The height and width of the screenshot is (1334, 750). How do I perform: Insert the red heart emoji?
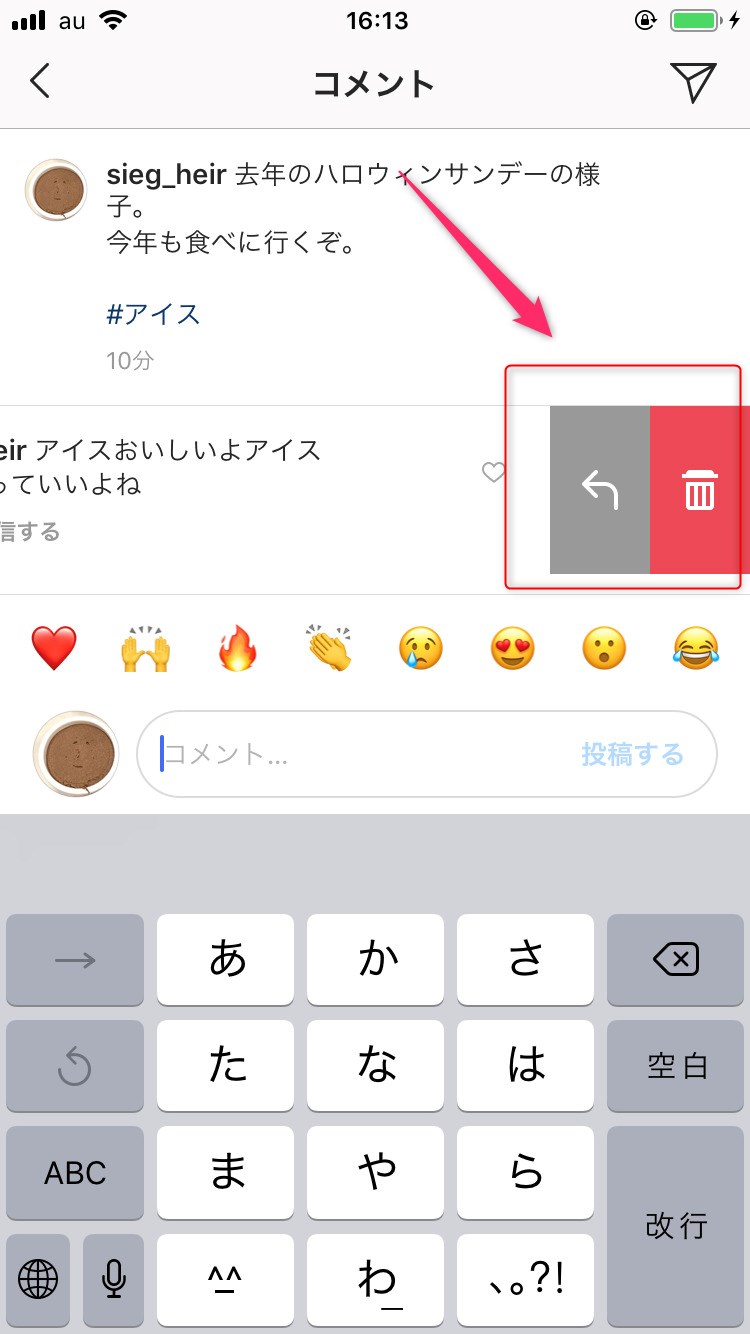54,650
